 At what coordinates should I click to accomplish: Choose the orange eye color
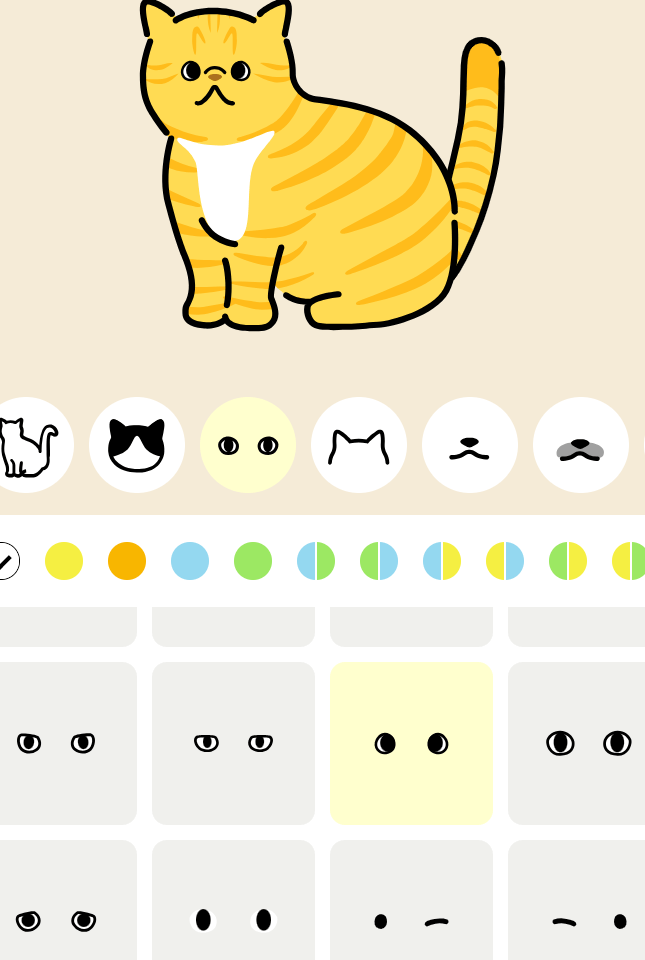pyautogui.click(x=127, y=561)
